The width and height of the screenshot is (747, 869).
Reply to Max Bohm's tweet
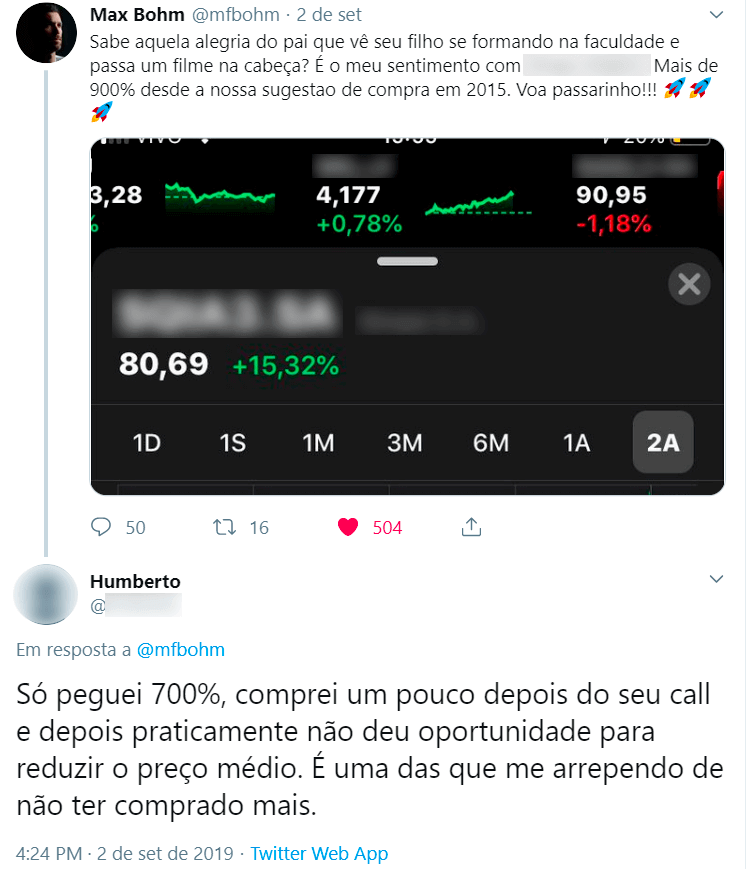[x=102, y=527]
